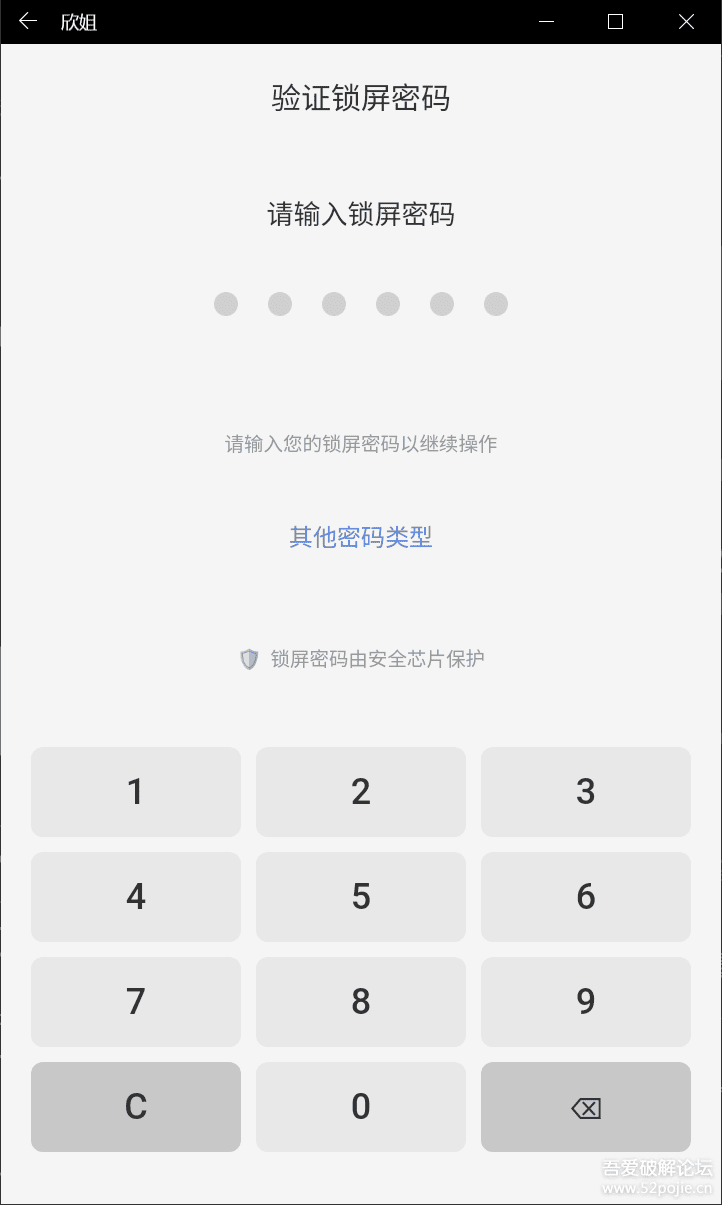Enter digit 0 on the keypad
722x1205 pixels.
[x=361, y=1107]
